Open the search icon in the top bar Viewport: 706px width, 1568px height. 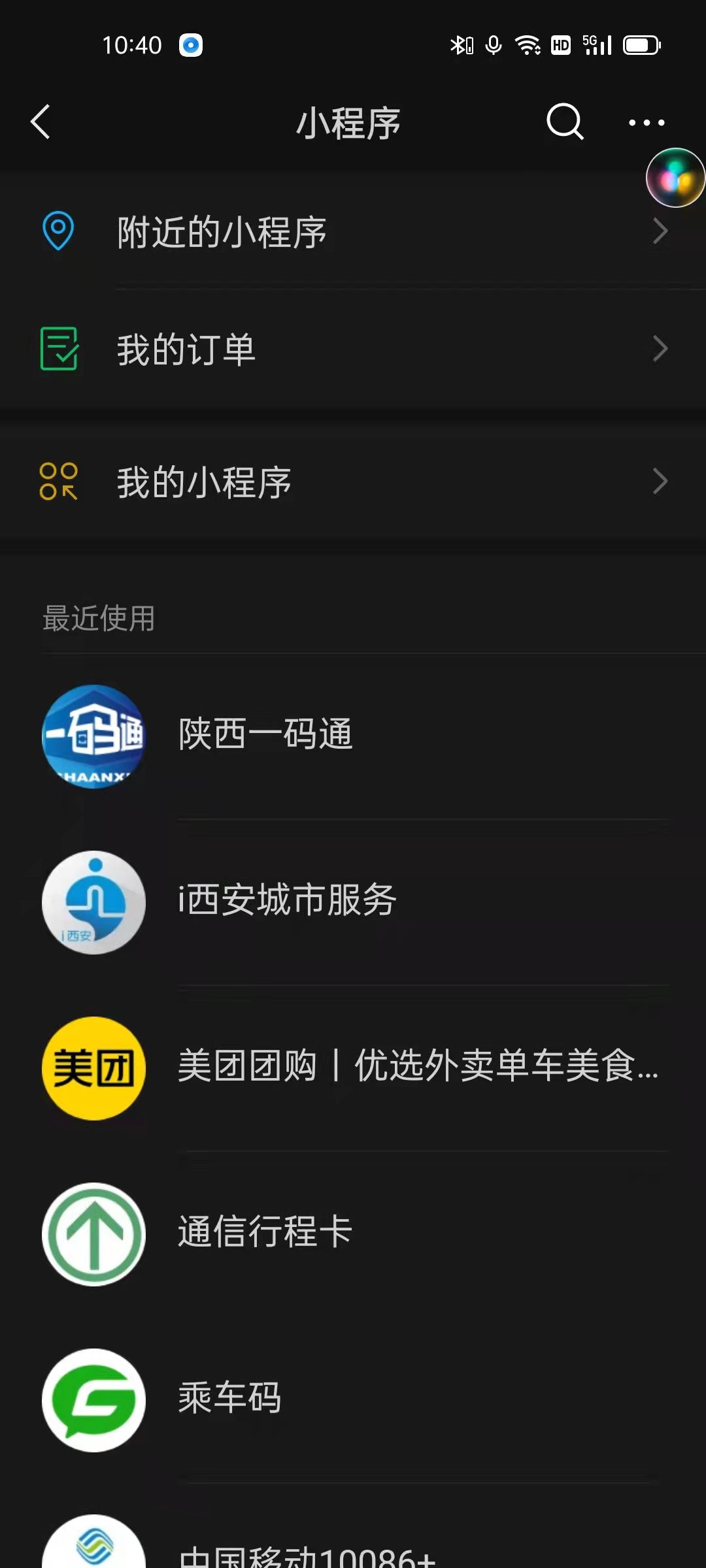point(565,122)
